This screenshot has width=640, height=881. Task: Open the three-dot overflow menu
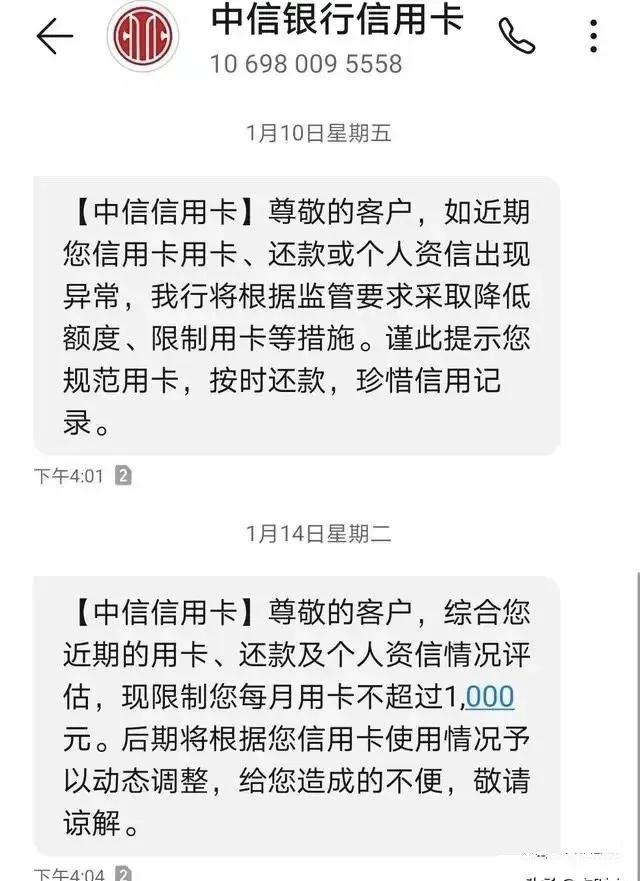pyautogui.click(x=594, y=36)
